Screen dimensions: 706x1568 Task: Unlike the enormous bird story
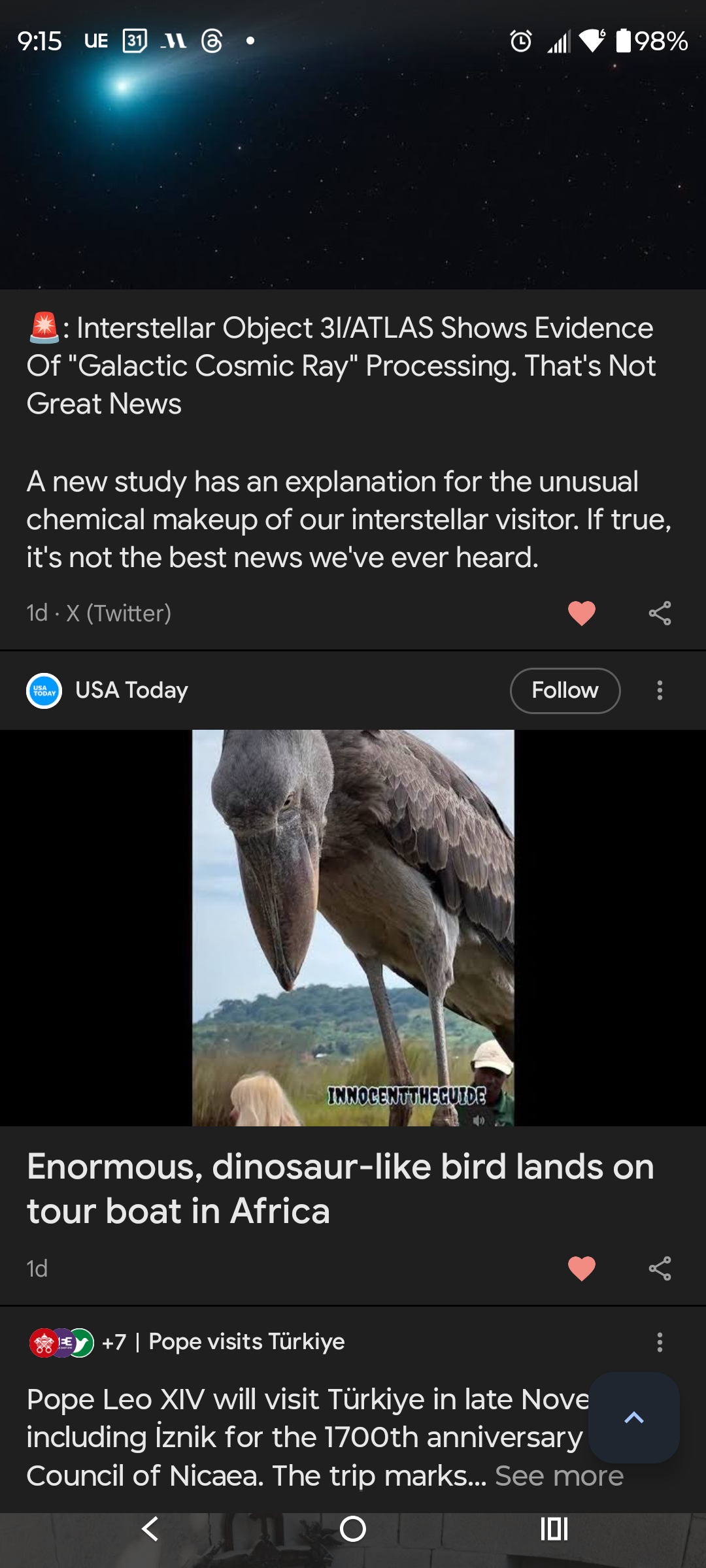pos(581,1269)
